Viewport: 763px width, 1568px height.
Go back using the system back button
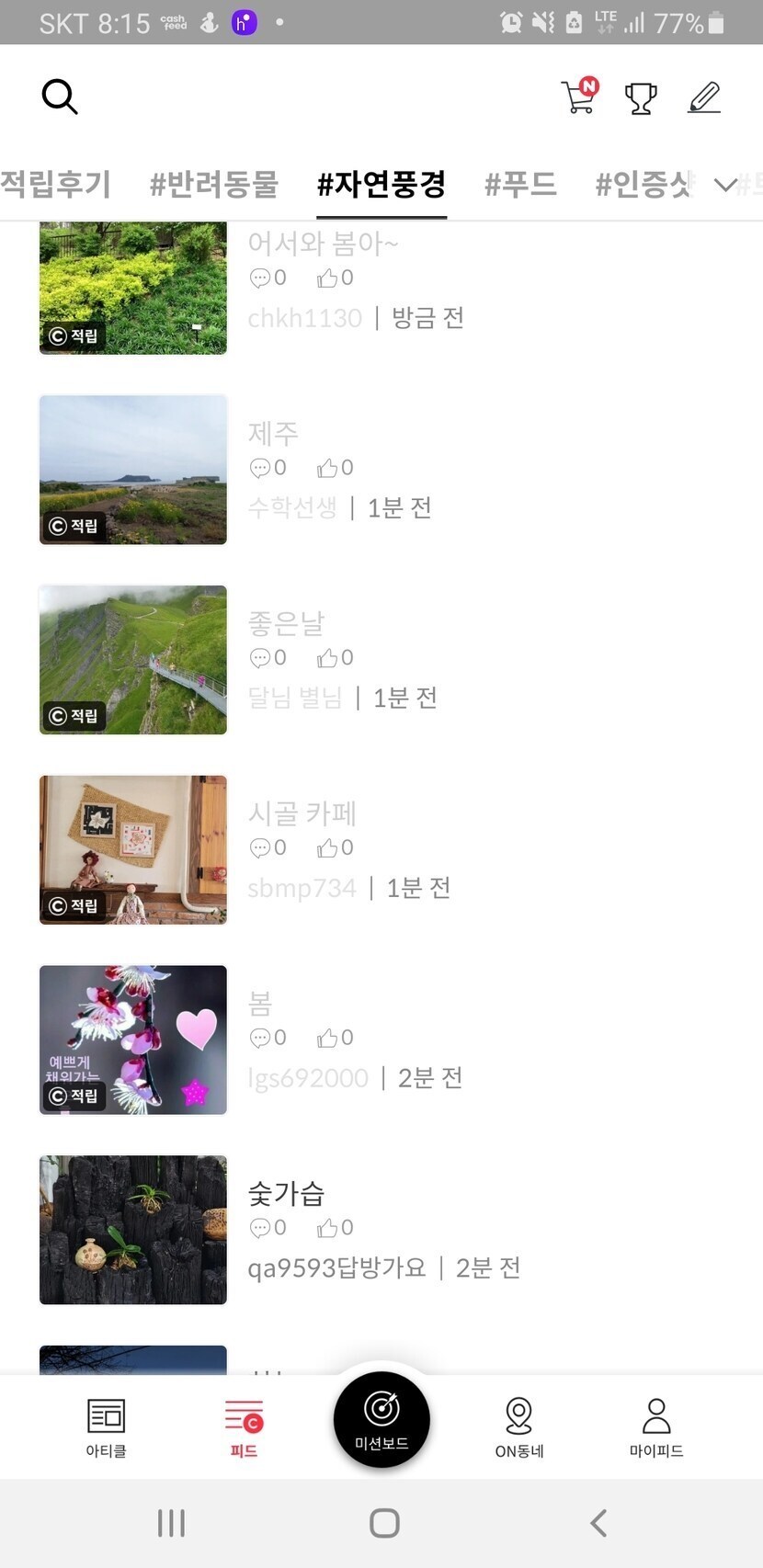598,1523
